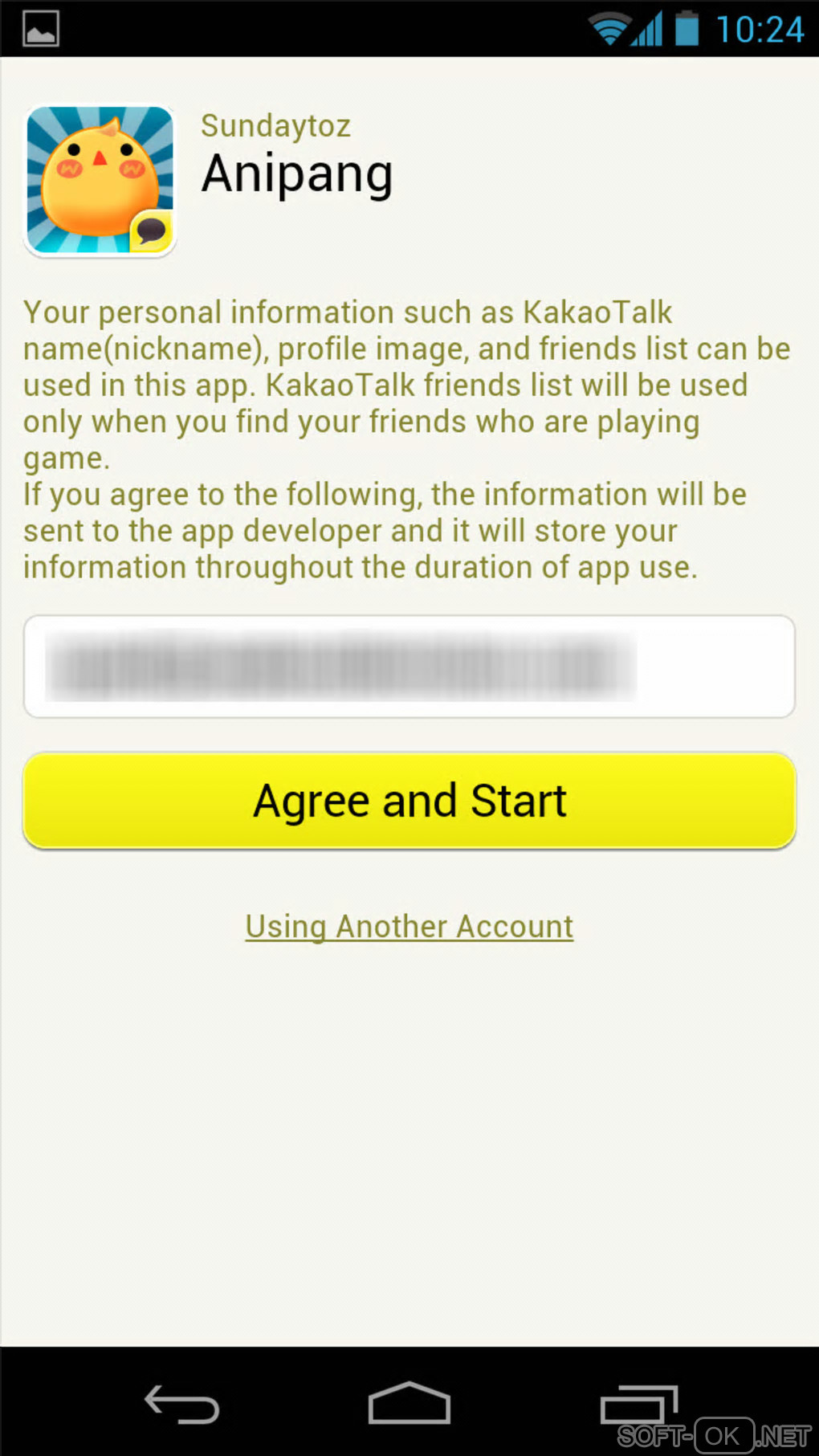Tap the Agree and Start button
The height and width of the screenshot is (1456, 819).
pos(409,801)
